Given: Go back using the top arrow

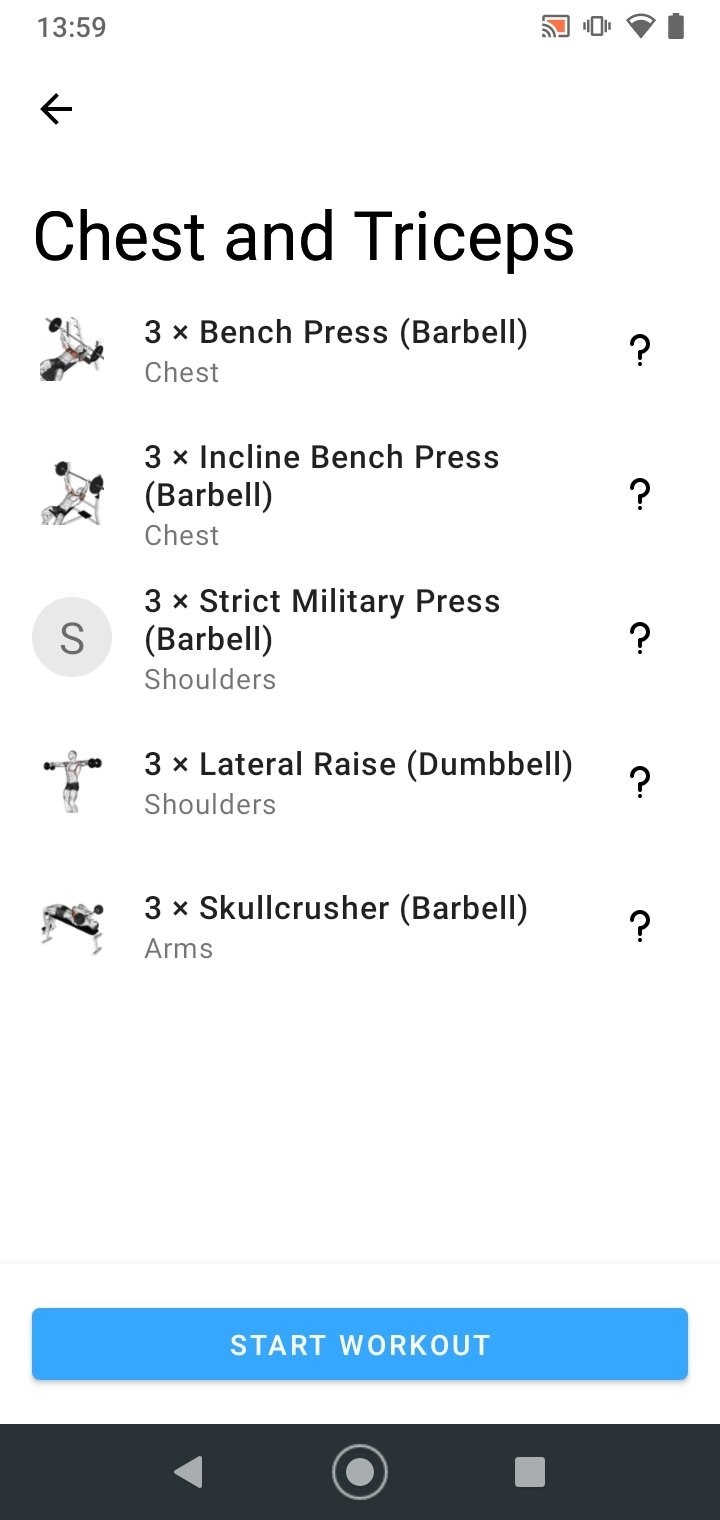Looking at the screenshot, I should click(56, 108).
